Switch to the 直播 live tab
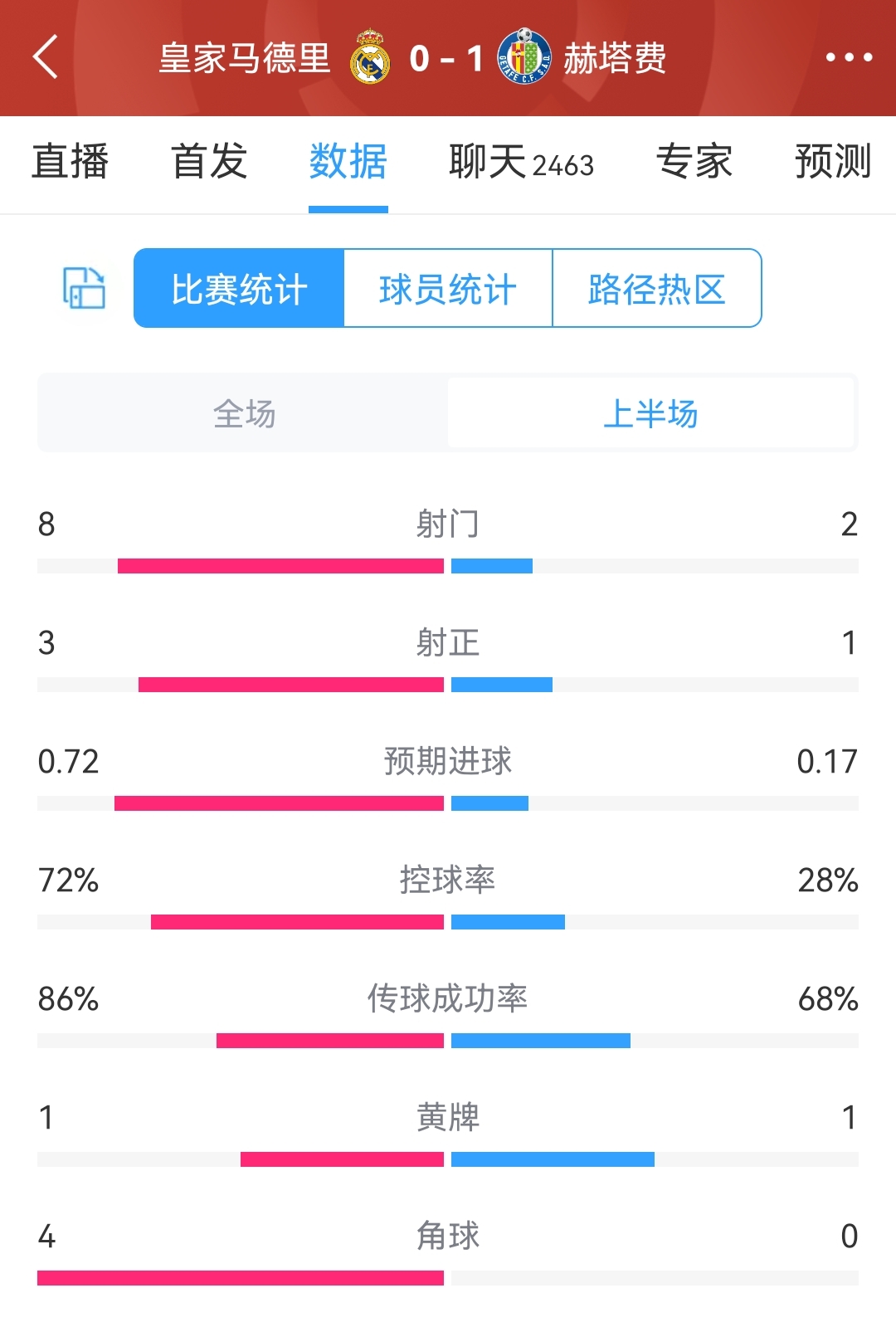This screenshot has height=1327, width=896. (70, 163)
